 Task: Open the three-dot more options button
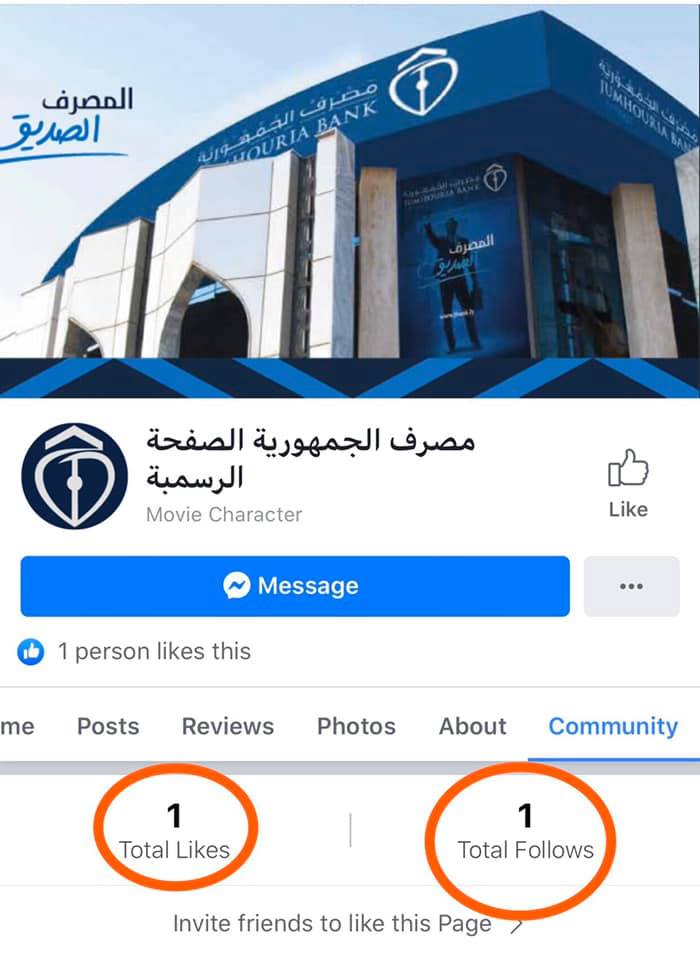pos(630,586)
